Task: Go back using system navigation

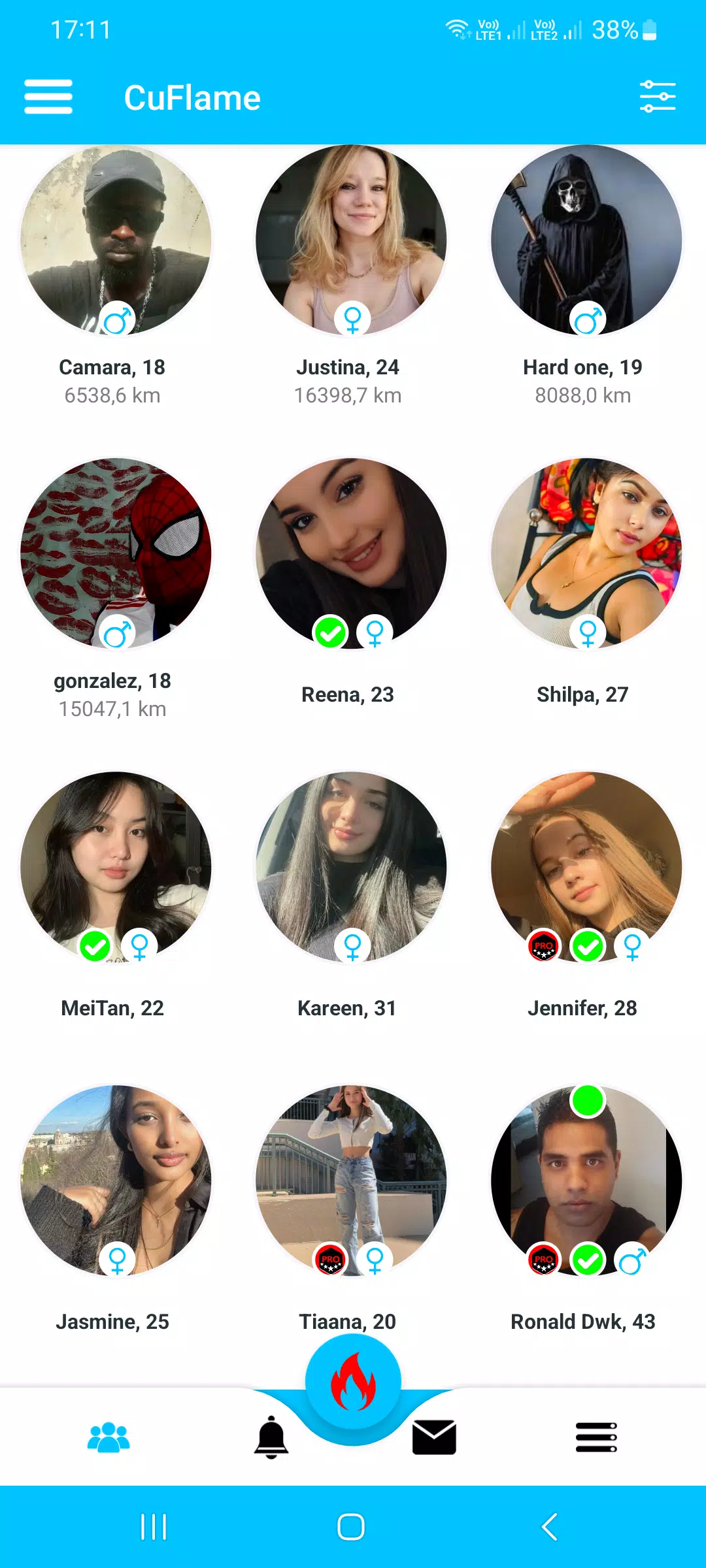Action: click(550, 1527)
